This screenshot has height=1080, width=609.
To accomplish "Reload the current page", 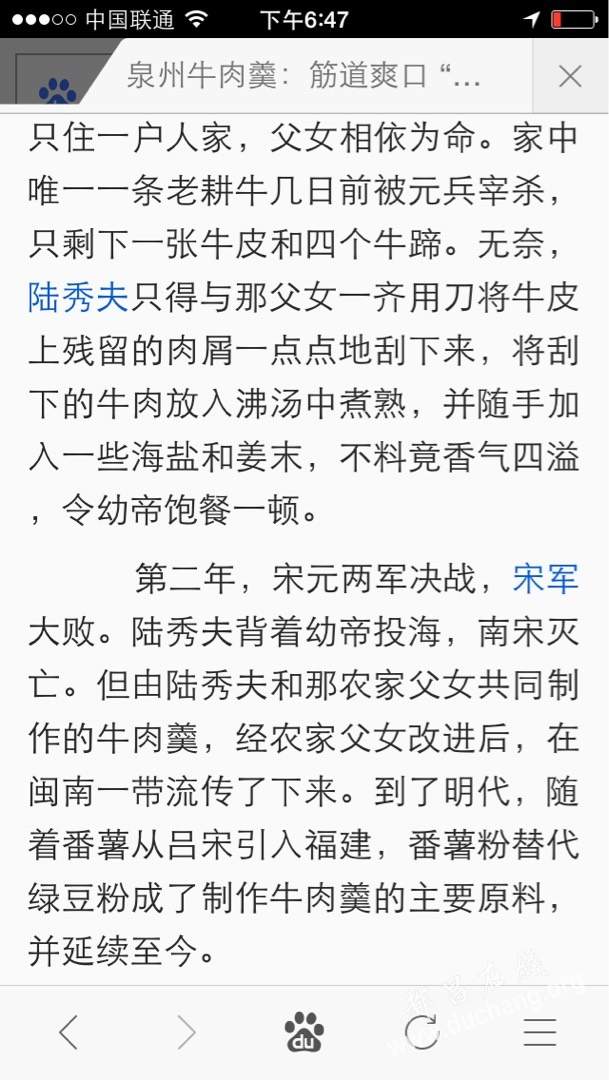I will click(x=422, y=1032).
